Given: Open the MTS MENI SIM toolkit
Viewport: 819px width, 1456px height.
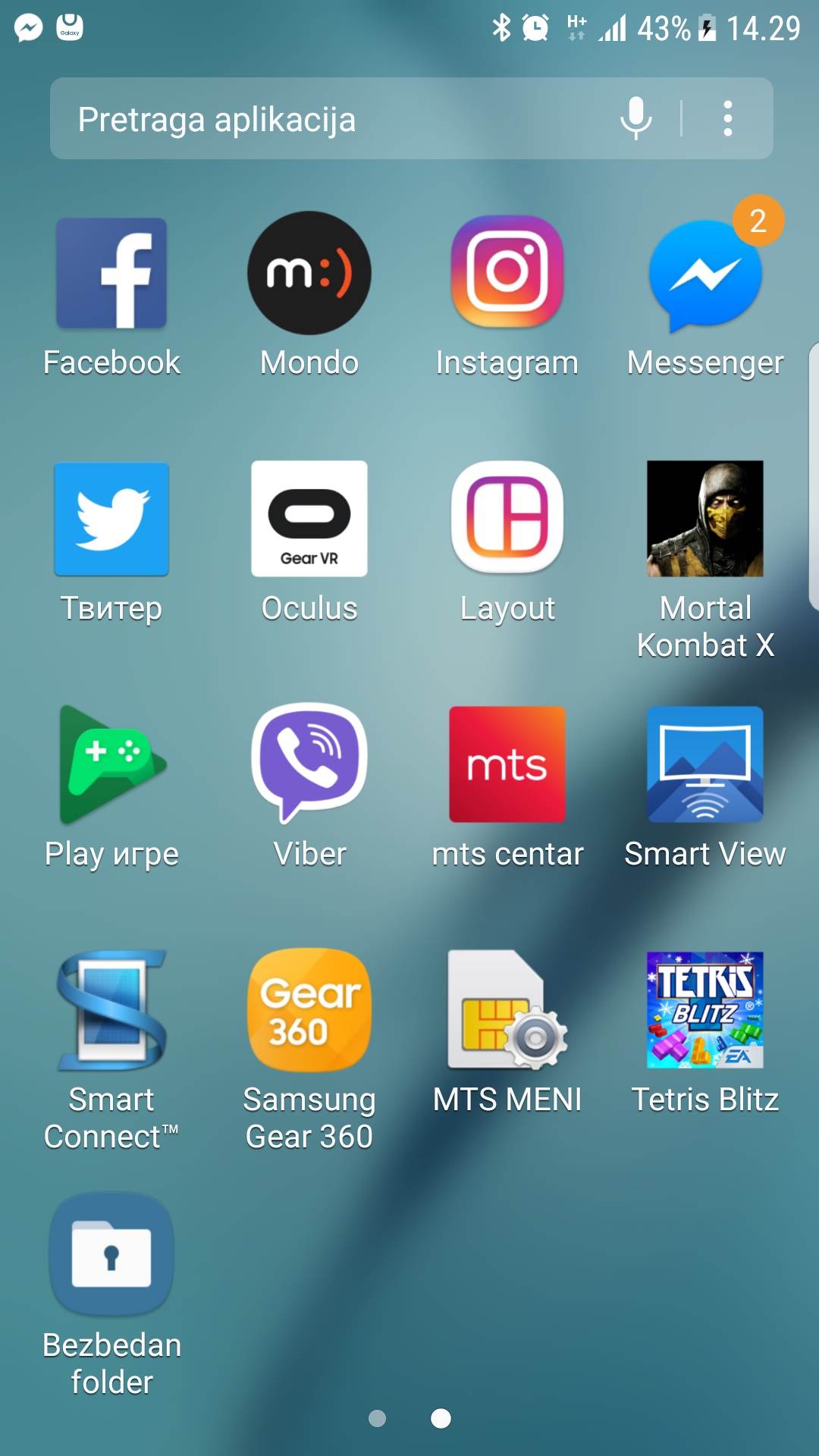Looking at the screenshot, I should pyautogui.click(x=507, y=1010).
